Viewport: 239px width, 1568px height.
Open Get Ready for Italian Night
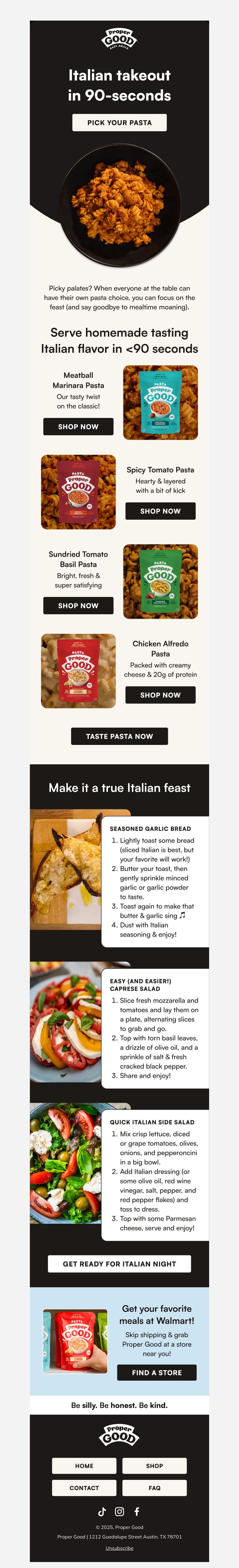[x=119, y=1264]
